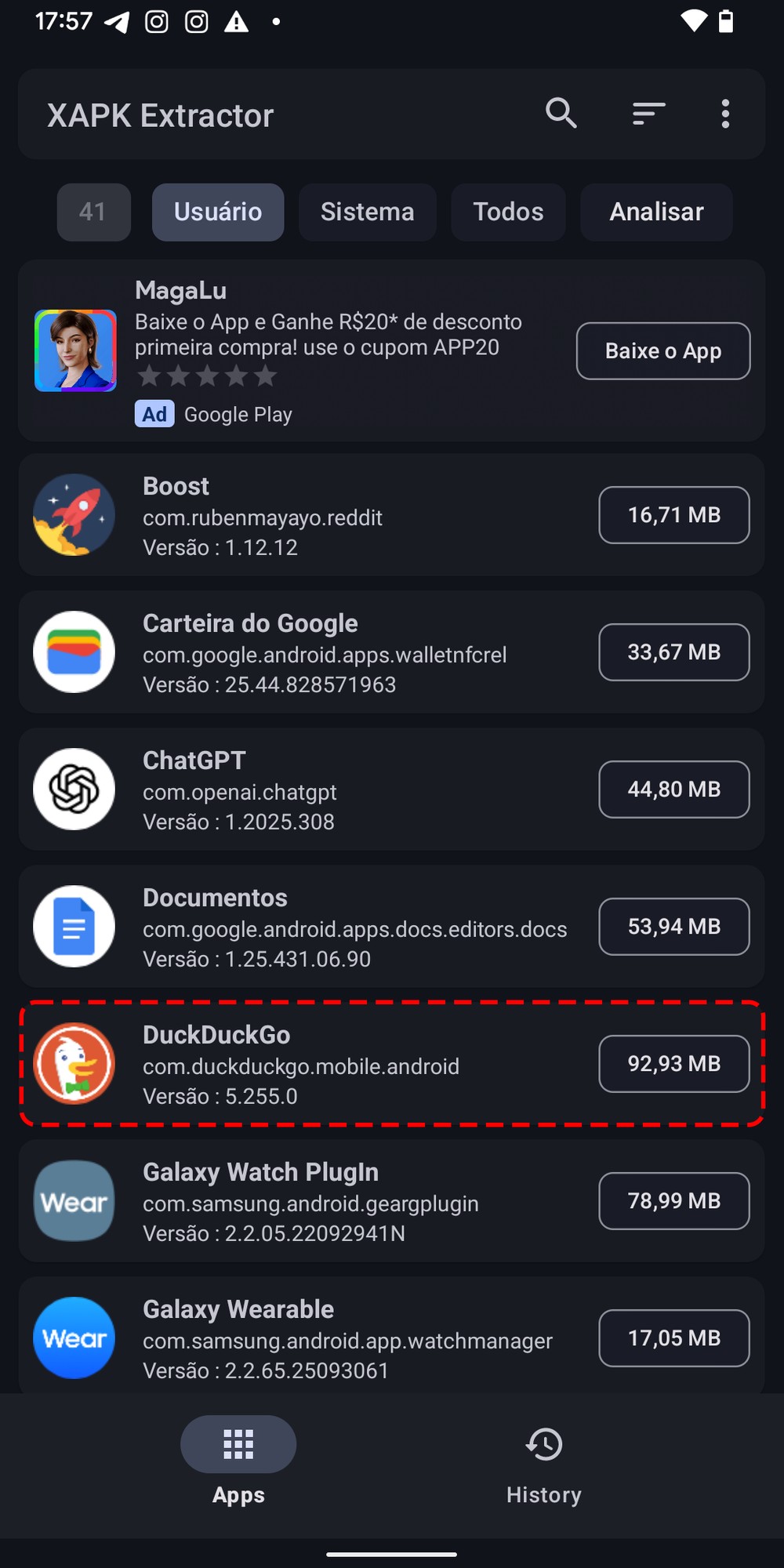The width and height of the screenshot is (784, 1568).
Task: Extract Boost via 16,71 MB button
Action: tap(673, 515)
